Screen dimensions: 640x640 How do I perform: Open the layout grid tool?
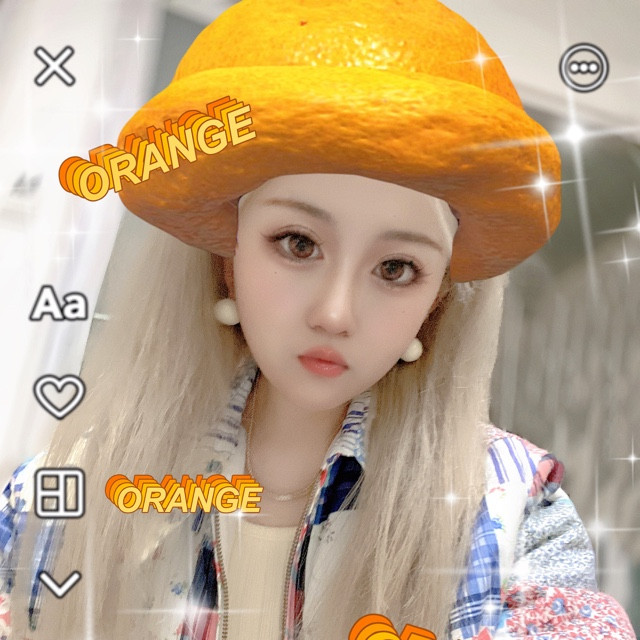pos(60,492)
